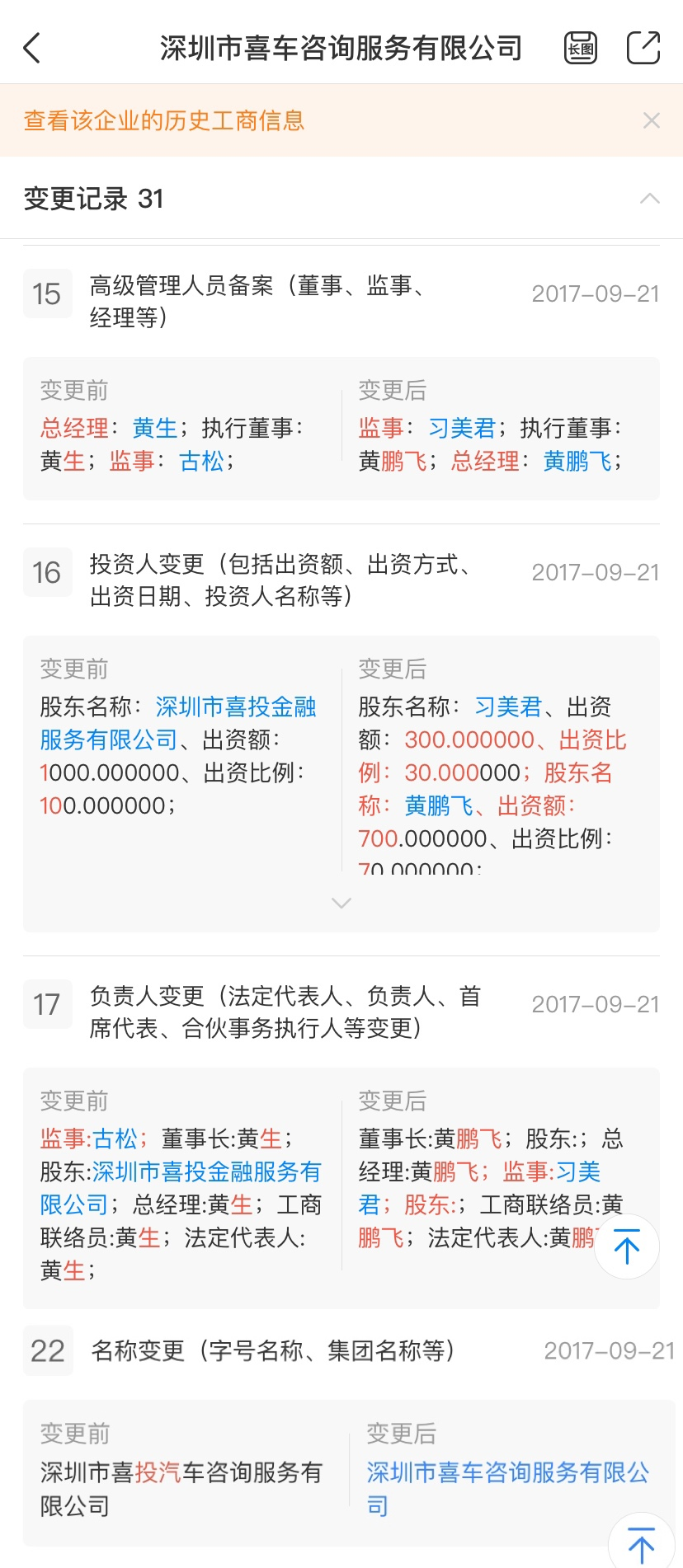
Task: Open 查看该企业的历史工商信息 banner
Action: tap(164, 120)
